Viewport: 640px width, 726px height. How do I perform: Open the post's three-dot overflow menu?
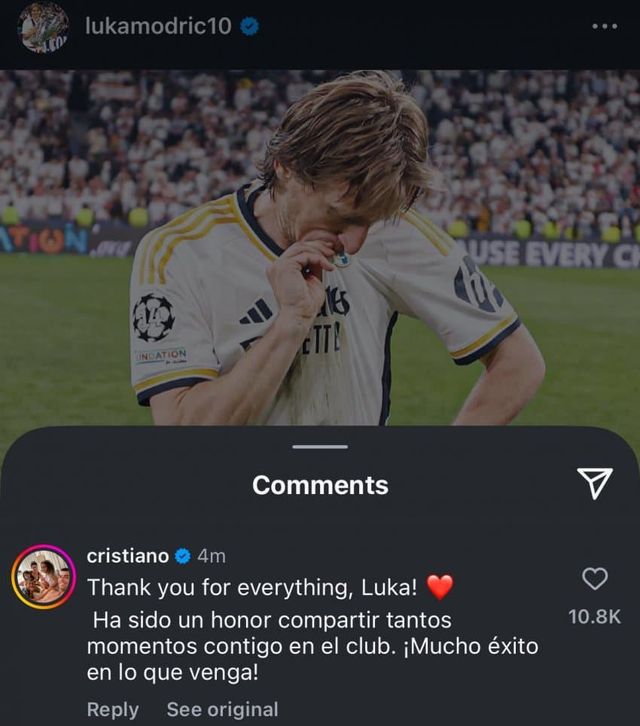[604, 27]
